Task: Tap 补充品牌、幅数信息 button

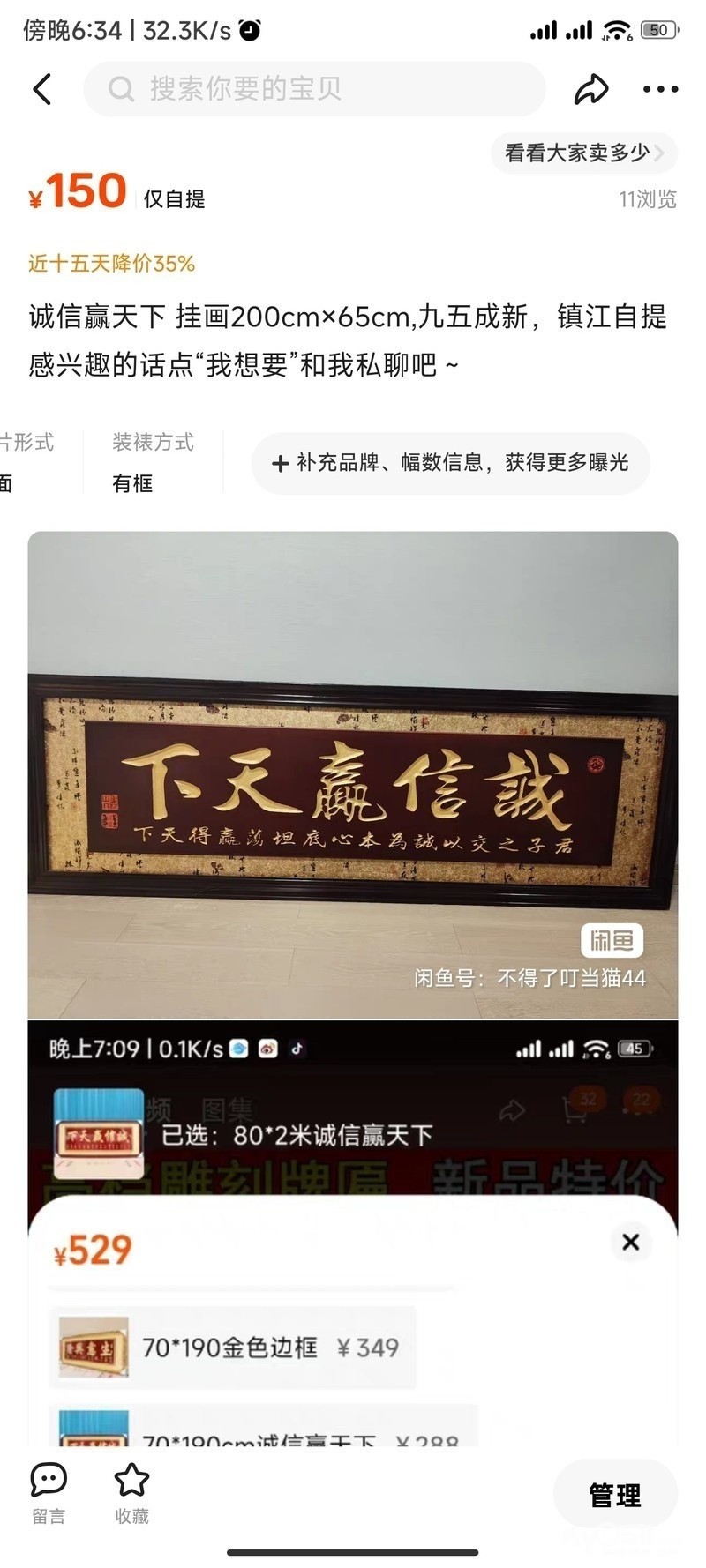Action: (451, 463)
